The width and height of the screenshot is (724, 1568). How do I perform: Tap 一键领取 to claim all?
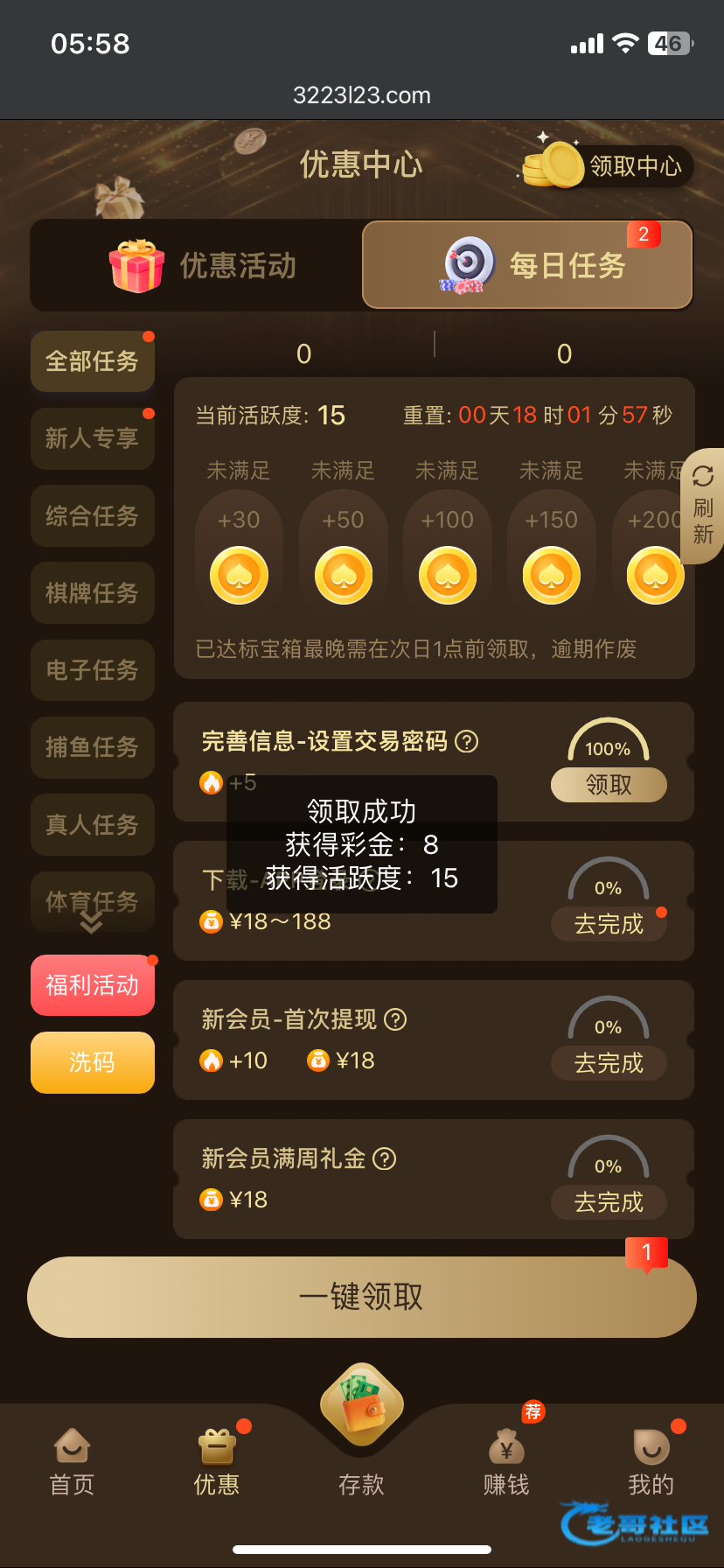pyautogui.click(x=362, y=1297)
